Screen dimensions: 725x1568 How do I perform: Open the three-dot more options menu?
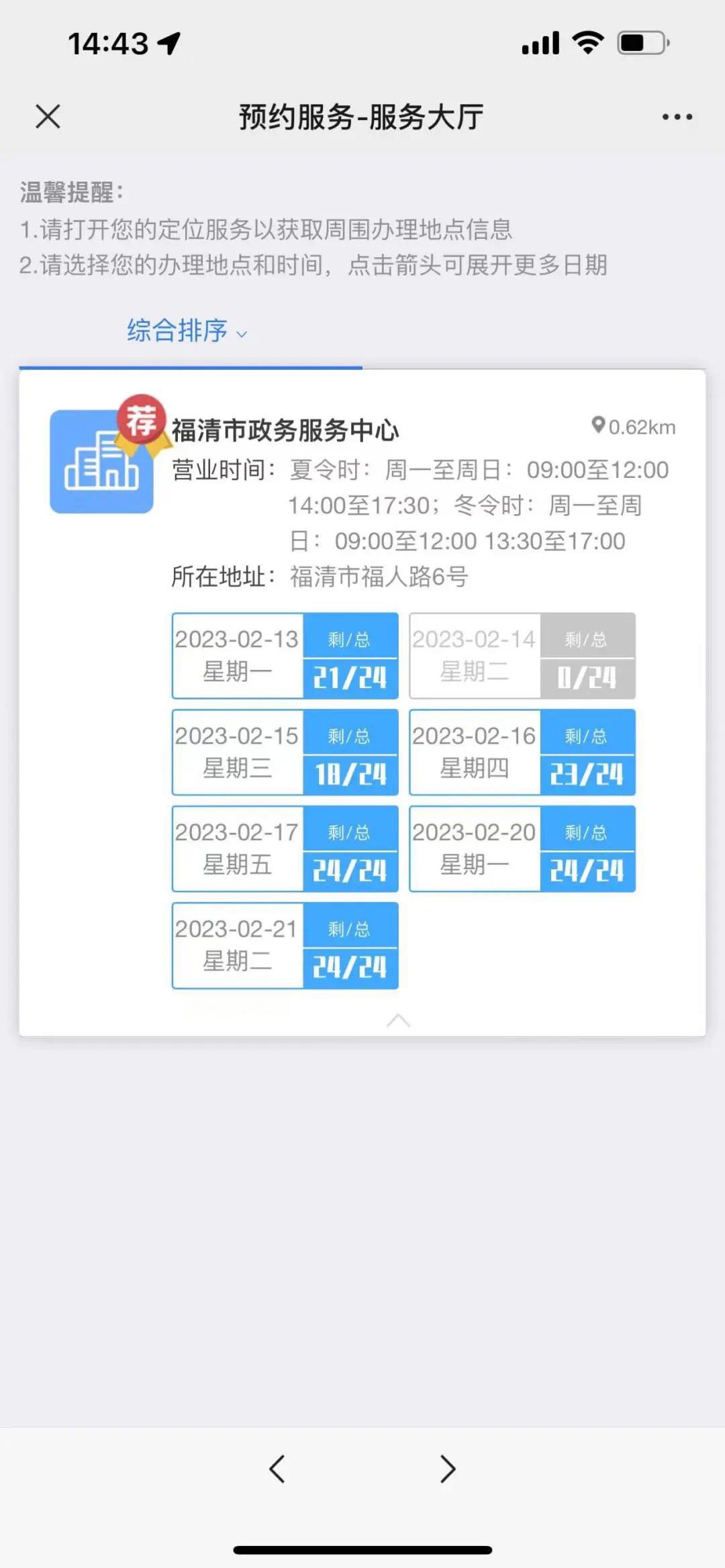[x=677, y=117]
